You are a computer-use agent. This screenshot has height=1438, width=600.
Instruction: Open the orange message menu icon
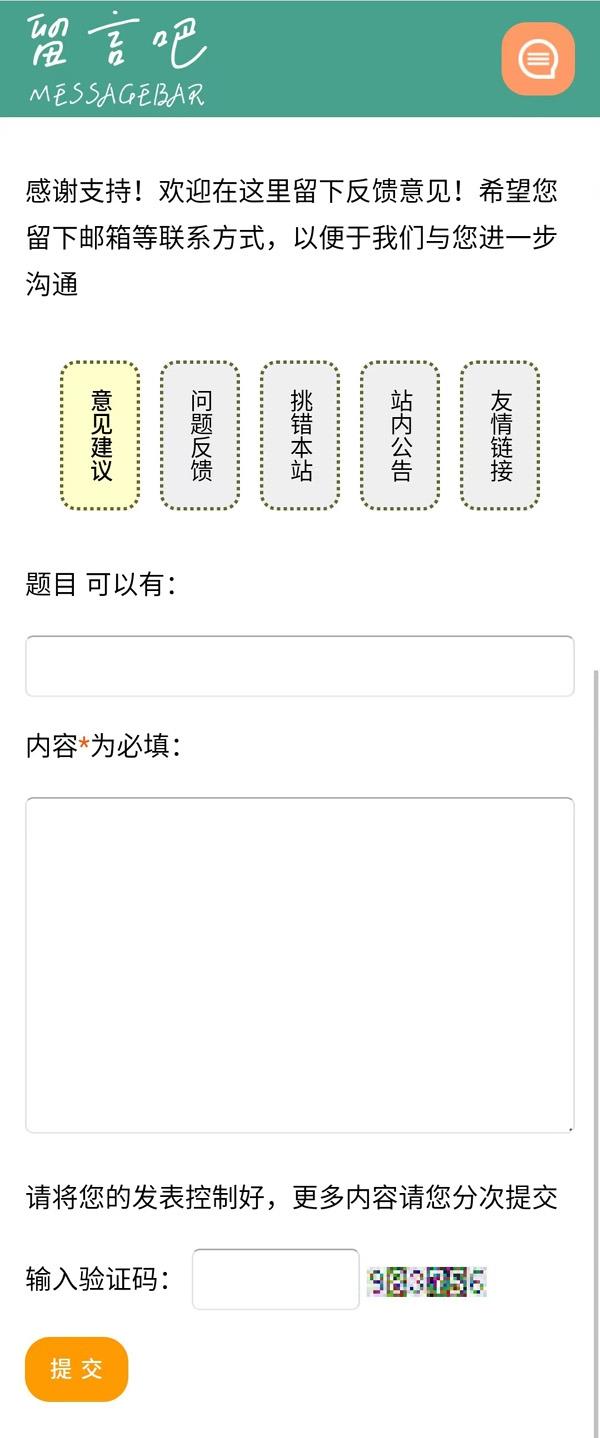538,59
